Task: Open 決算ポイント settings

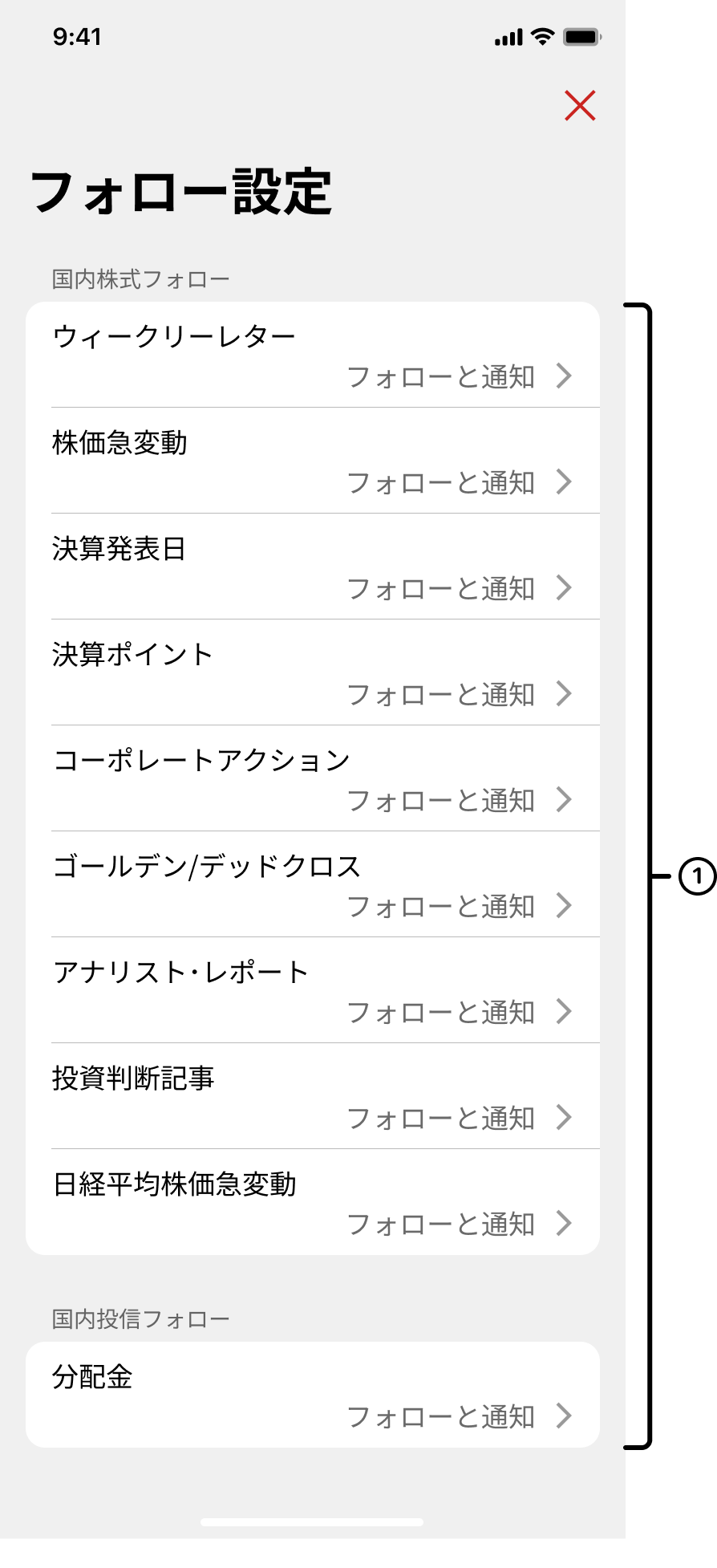Action: pyautogui.click(x=313, y=672)
